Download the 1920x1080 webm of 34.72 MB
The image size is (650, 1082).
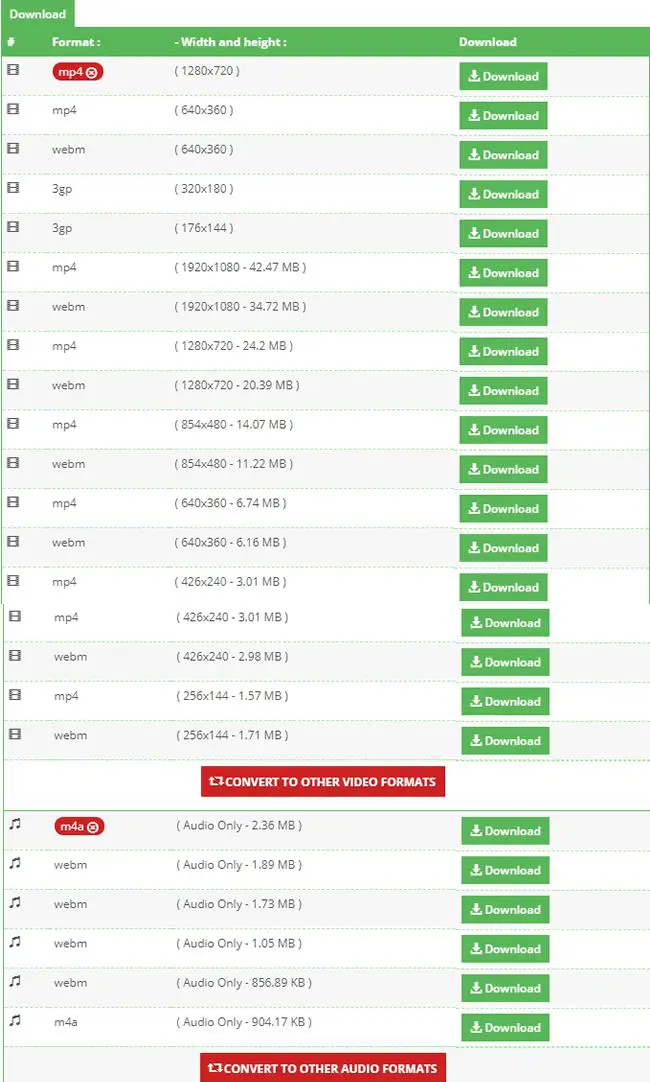(x=503, y=312)
